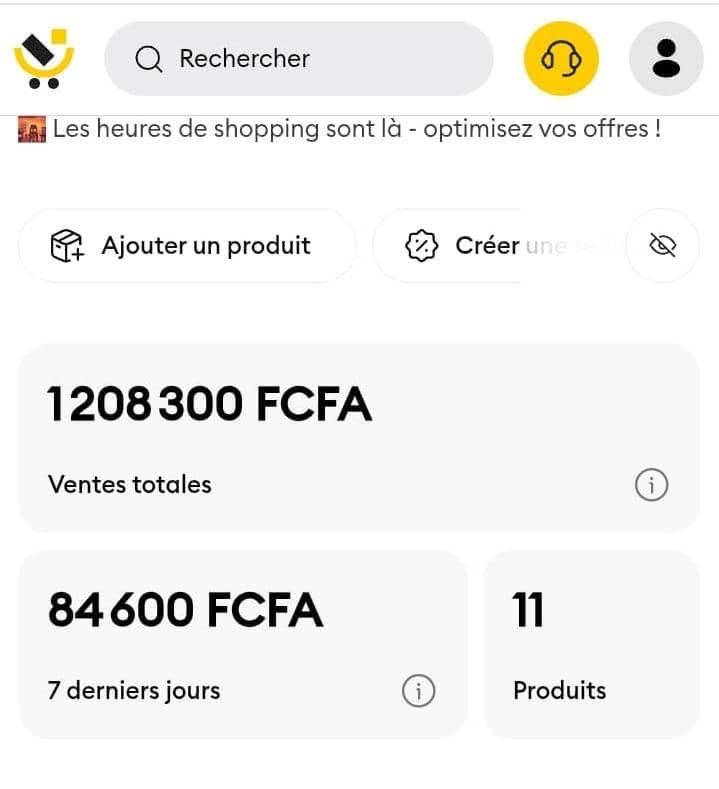
Task: Open the Produits card
Action: pos(590,644)
